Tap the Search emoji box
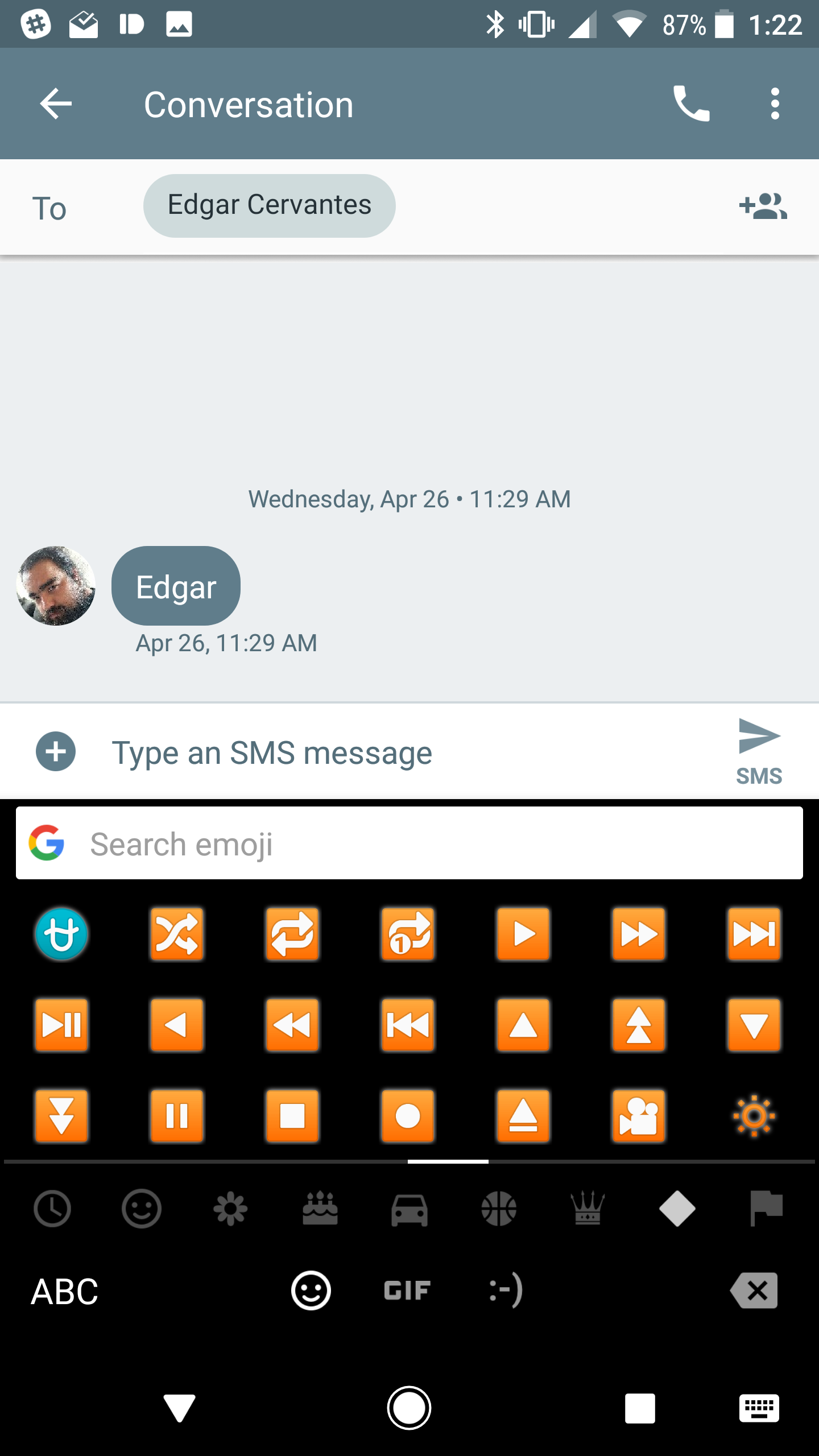Viewport: 819px width, 1456px height. point(409,843)
